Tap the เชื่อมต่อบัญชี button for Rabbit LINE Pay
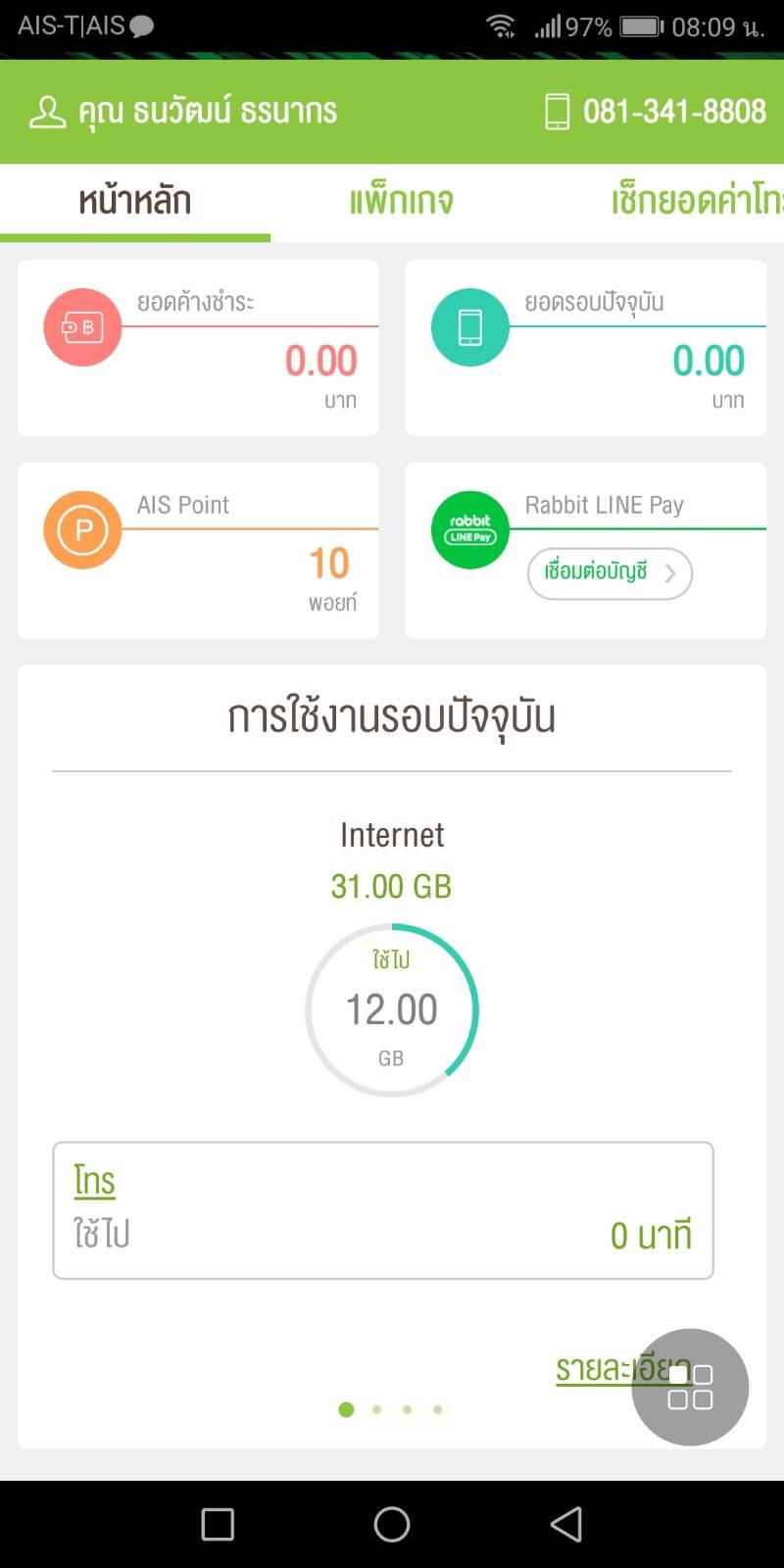The image size is (784, 1568). tap(610, 573)
